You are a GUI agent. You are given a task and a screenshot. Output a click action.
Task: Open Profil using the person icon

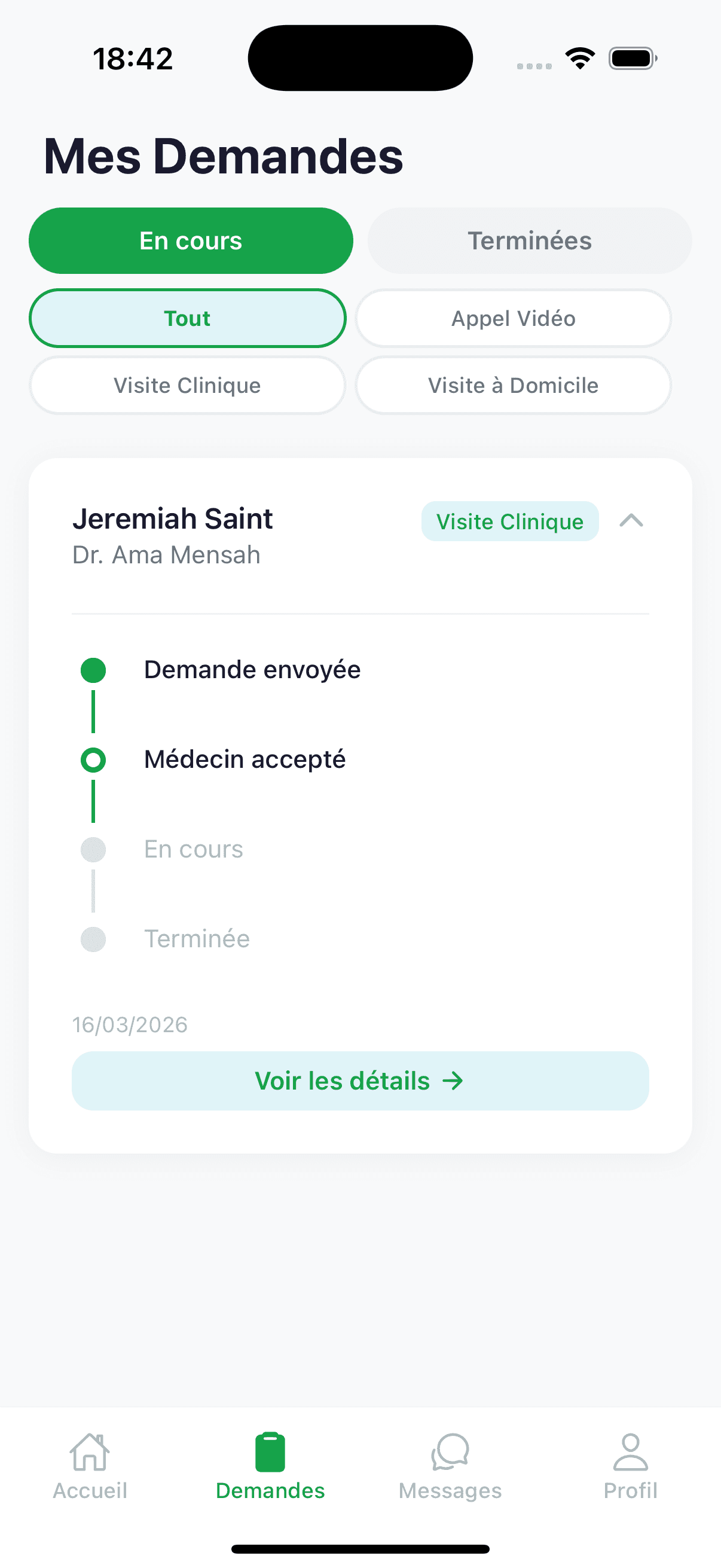coord(630,1451)
